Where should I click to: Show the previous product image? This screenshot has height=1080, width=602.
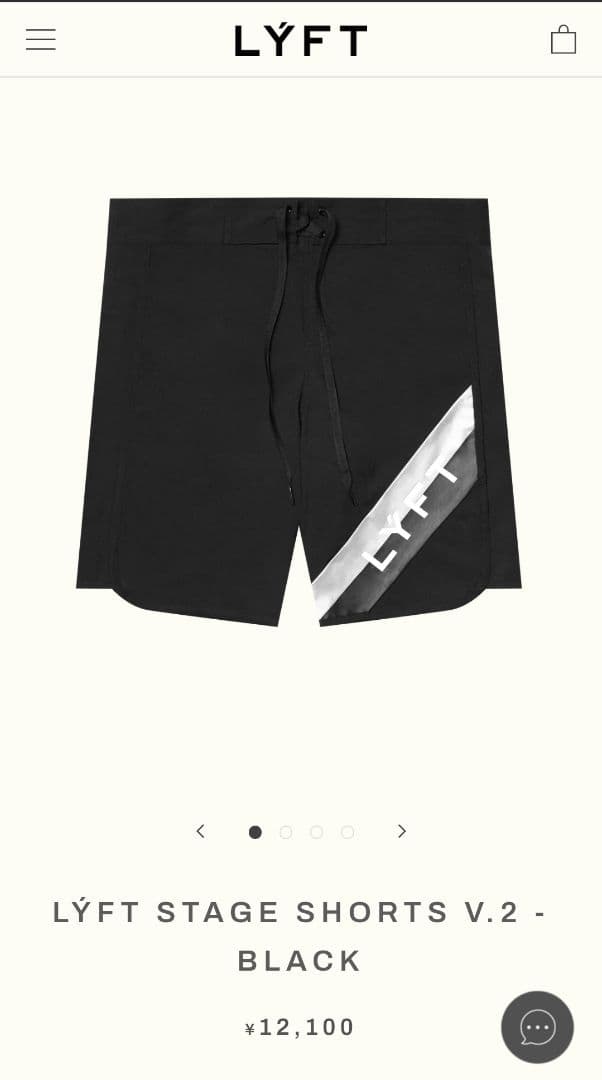(201, 832)
